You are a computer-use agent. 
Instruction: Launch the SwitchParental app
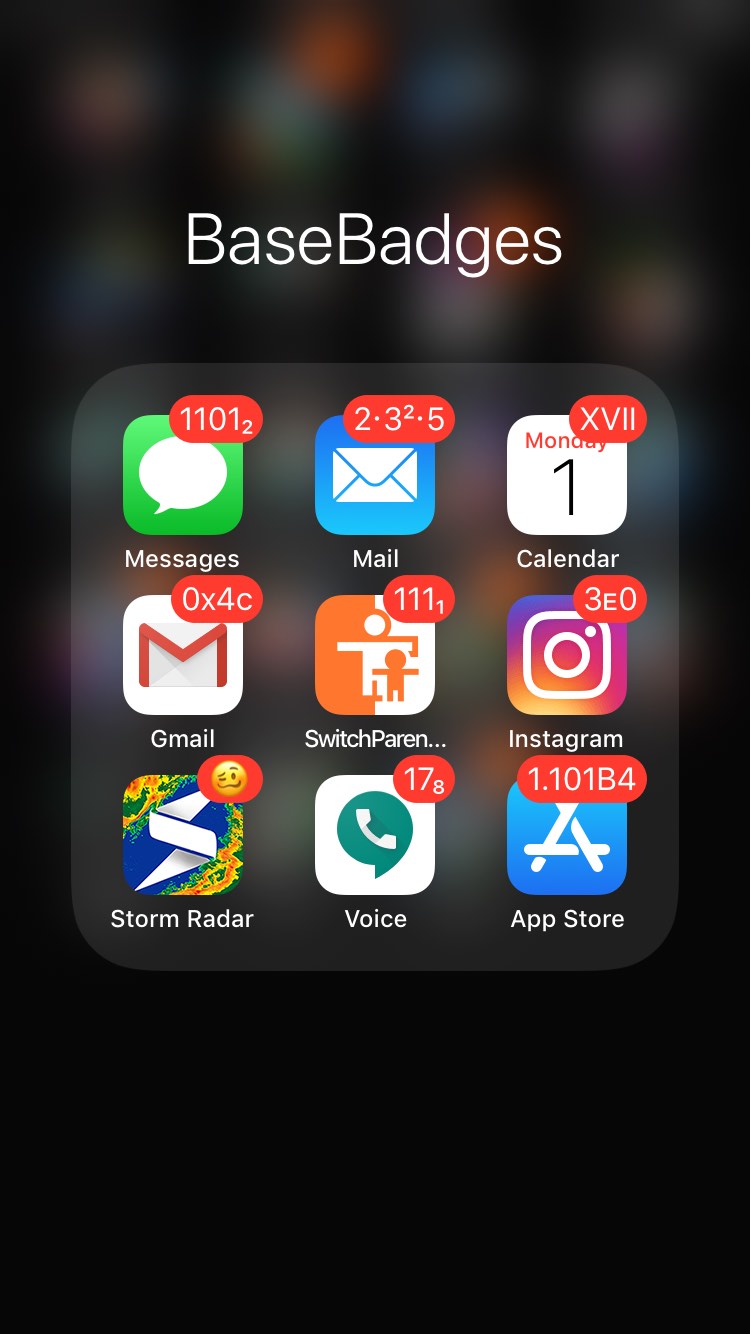[375, 655]
